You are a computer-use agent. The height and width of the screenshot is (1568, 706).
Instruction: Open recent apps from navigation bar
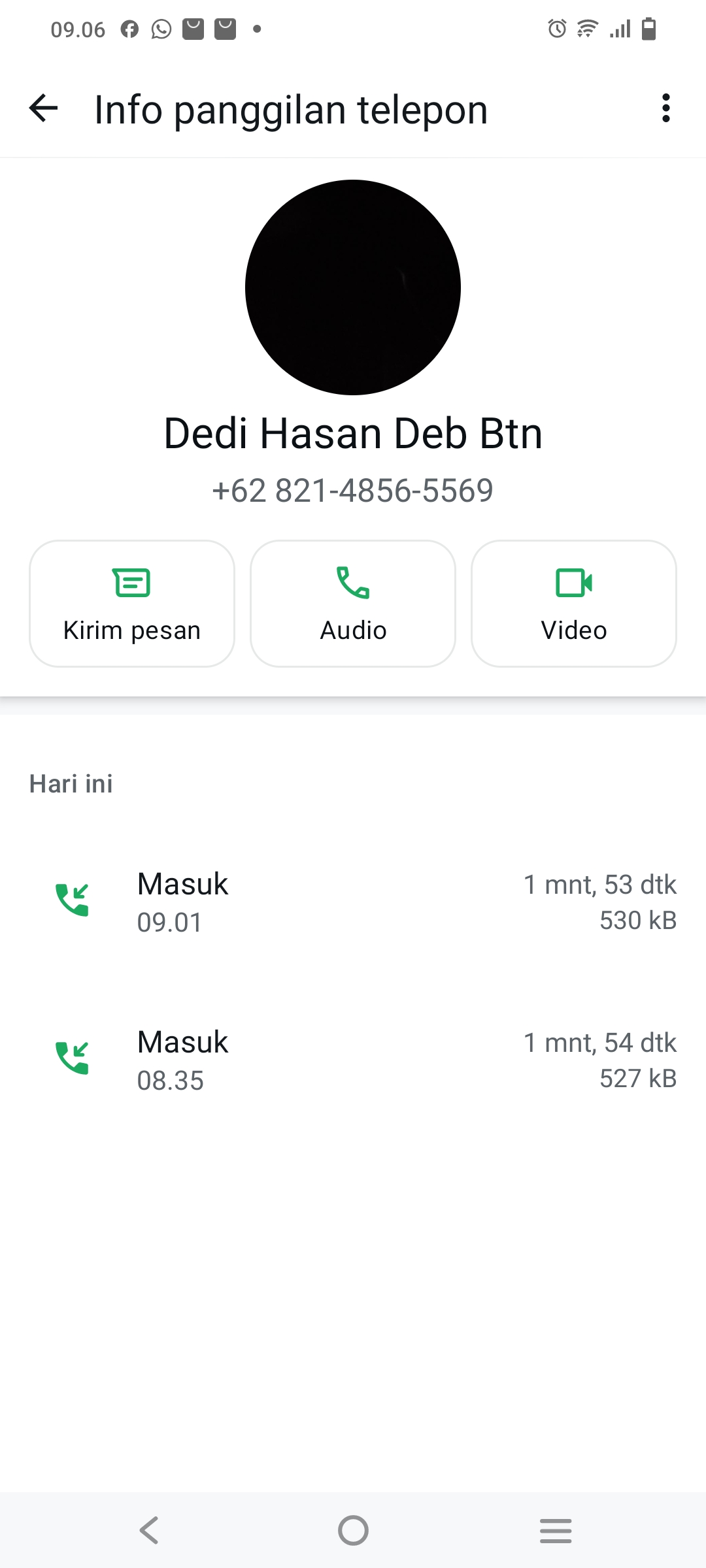pos(555,1529)
